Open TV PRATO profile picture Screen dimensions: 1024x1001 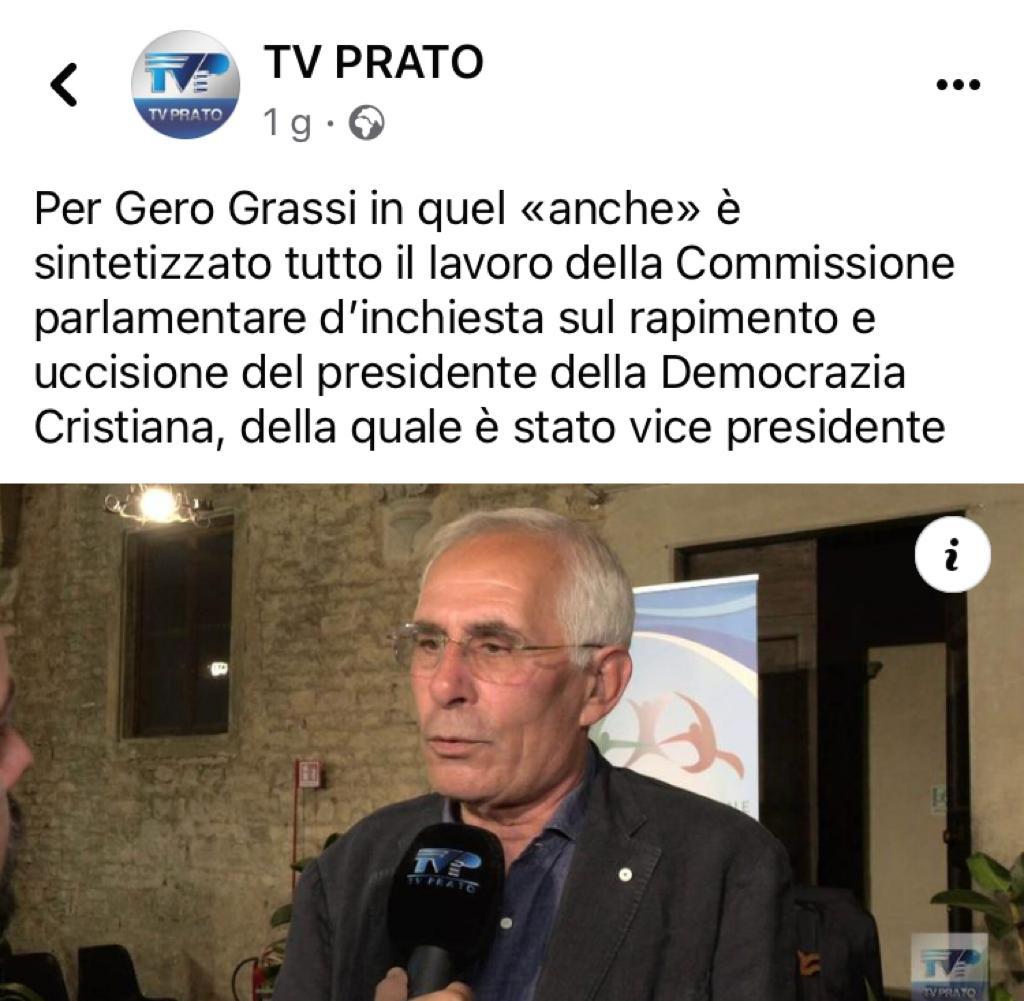click(186, 84)
